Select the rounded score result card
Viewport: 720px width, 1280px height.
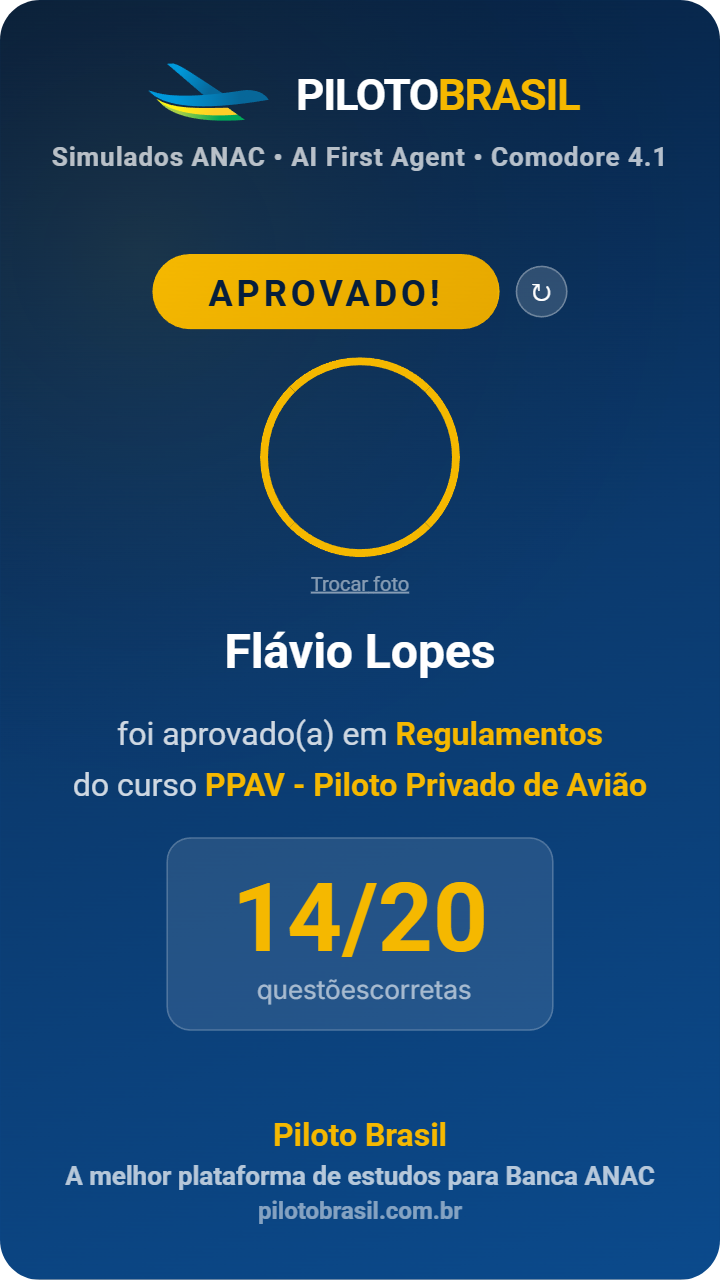pos(360,932)
